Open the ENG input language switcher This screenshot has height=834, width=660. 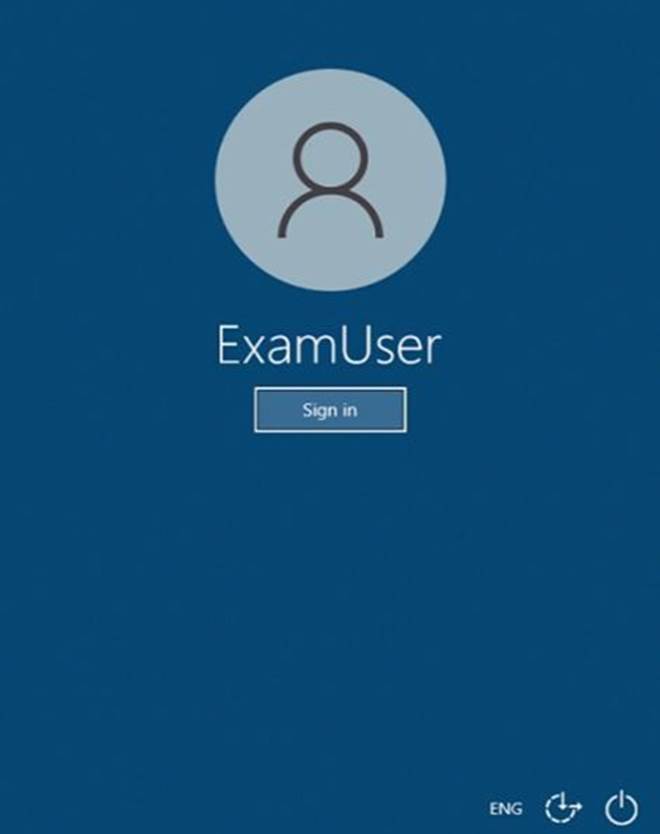coord(505,807)
